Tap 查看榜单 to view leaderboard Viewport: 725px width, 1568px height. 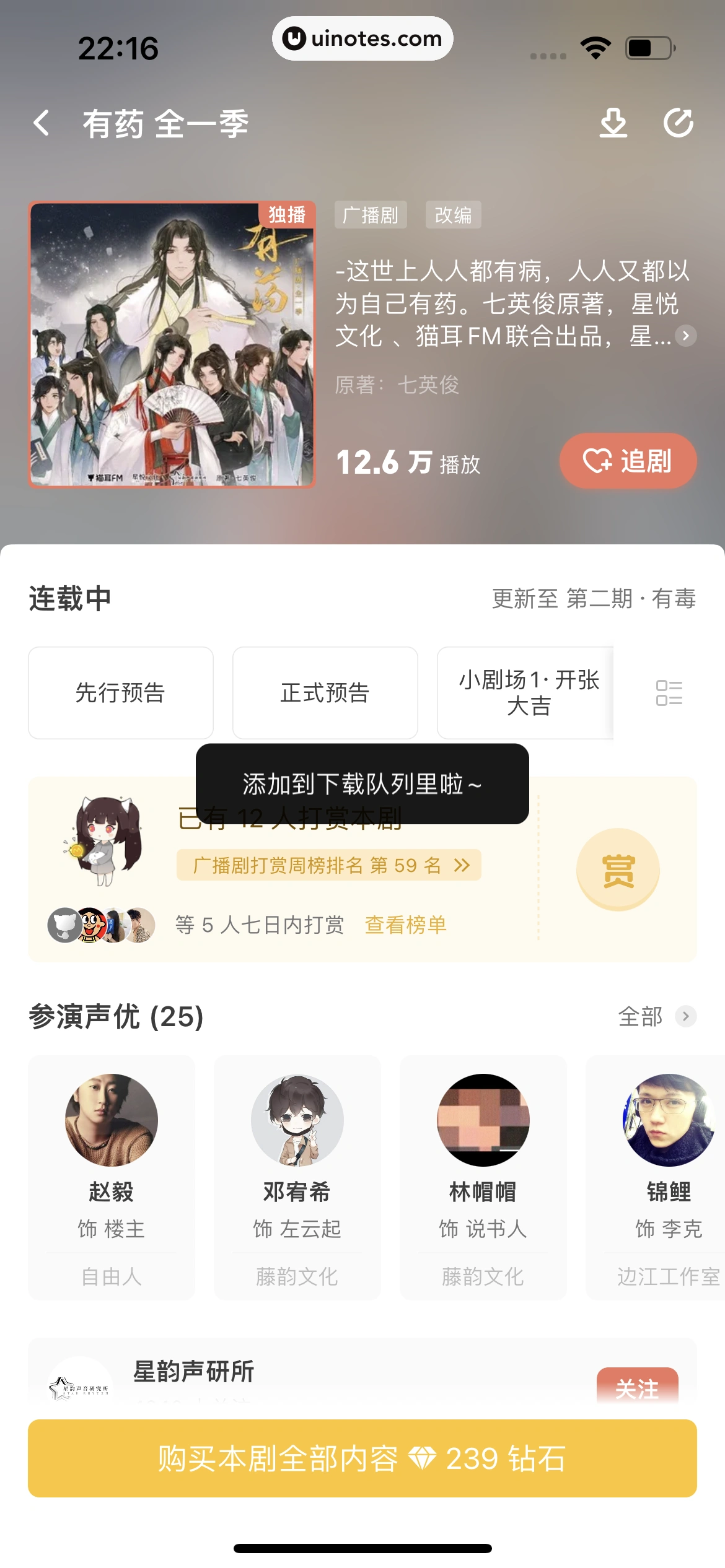coord(405,925)
